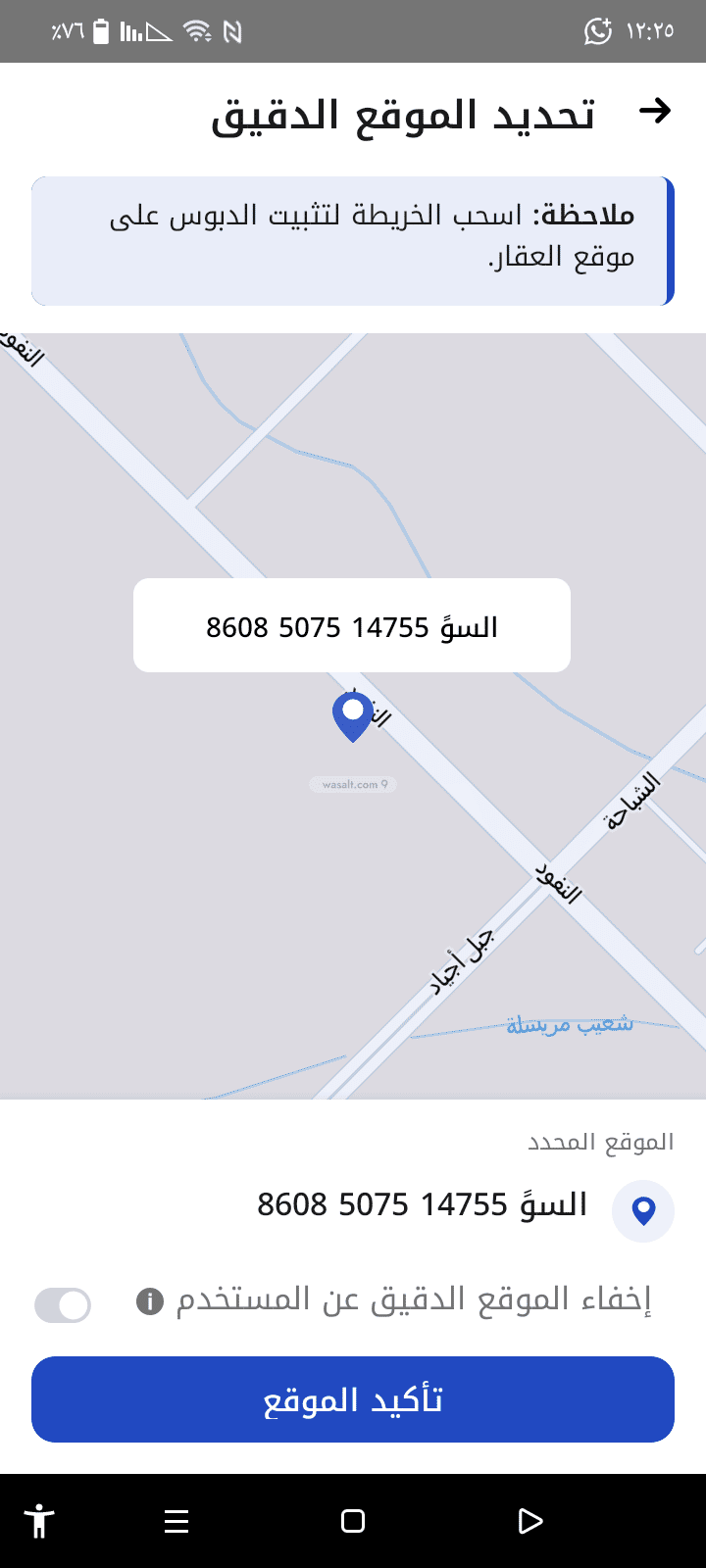Image resolution: width=706 pixels, height=1568 pixels.
Task: Tap the system home button
Action: pos(353,1521)
